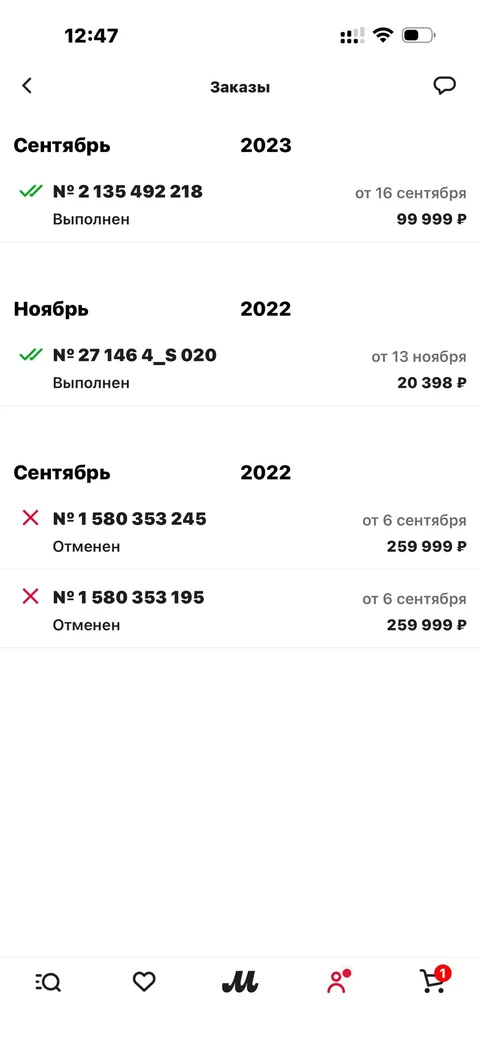
Task: Open the support chat bubble icon
Action: pos(444,86)
